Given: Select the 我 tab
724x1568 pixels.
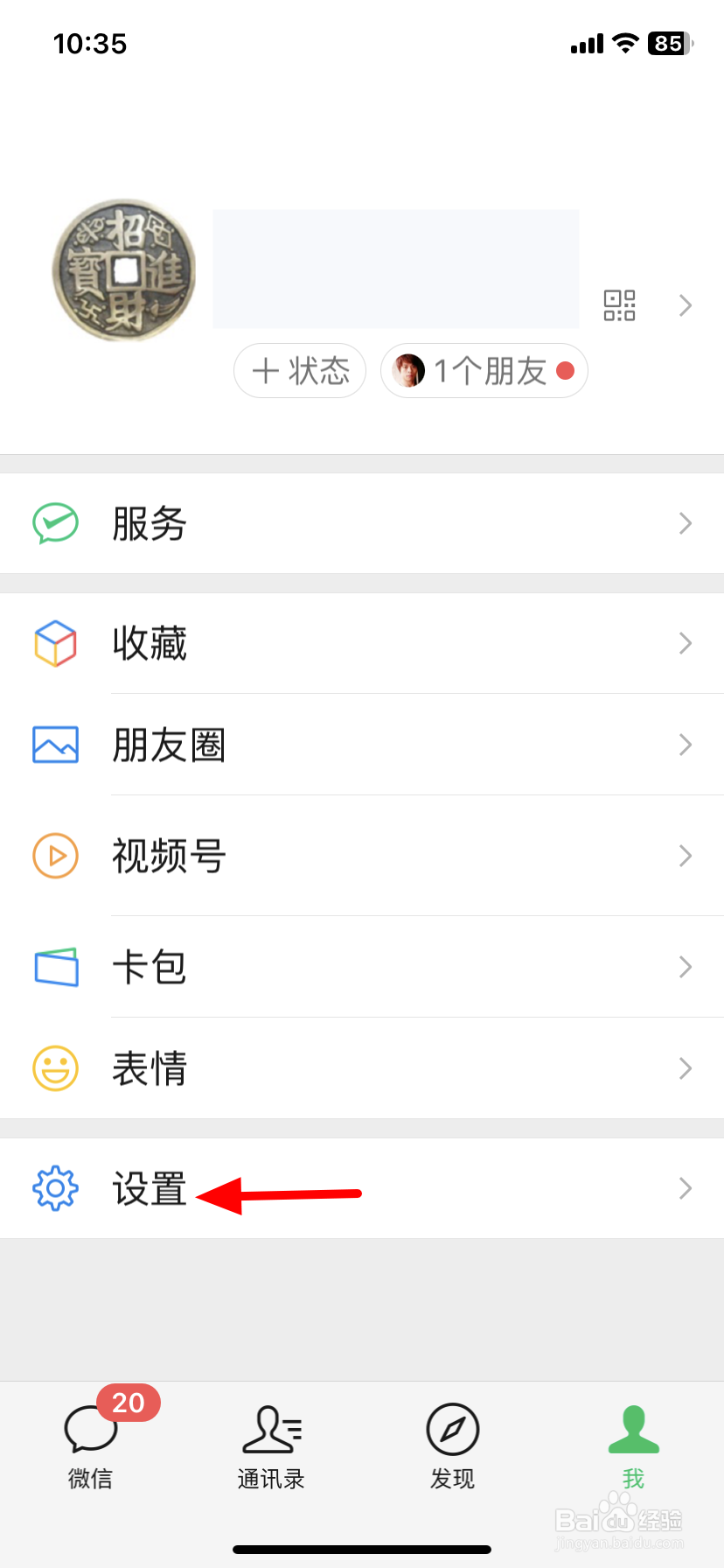Looking at the screenshot, I should (x=633, y=1444).
